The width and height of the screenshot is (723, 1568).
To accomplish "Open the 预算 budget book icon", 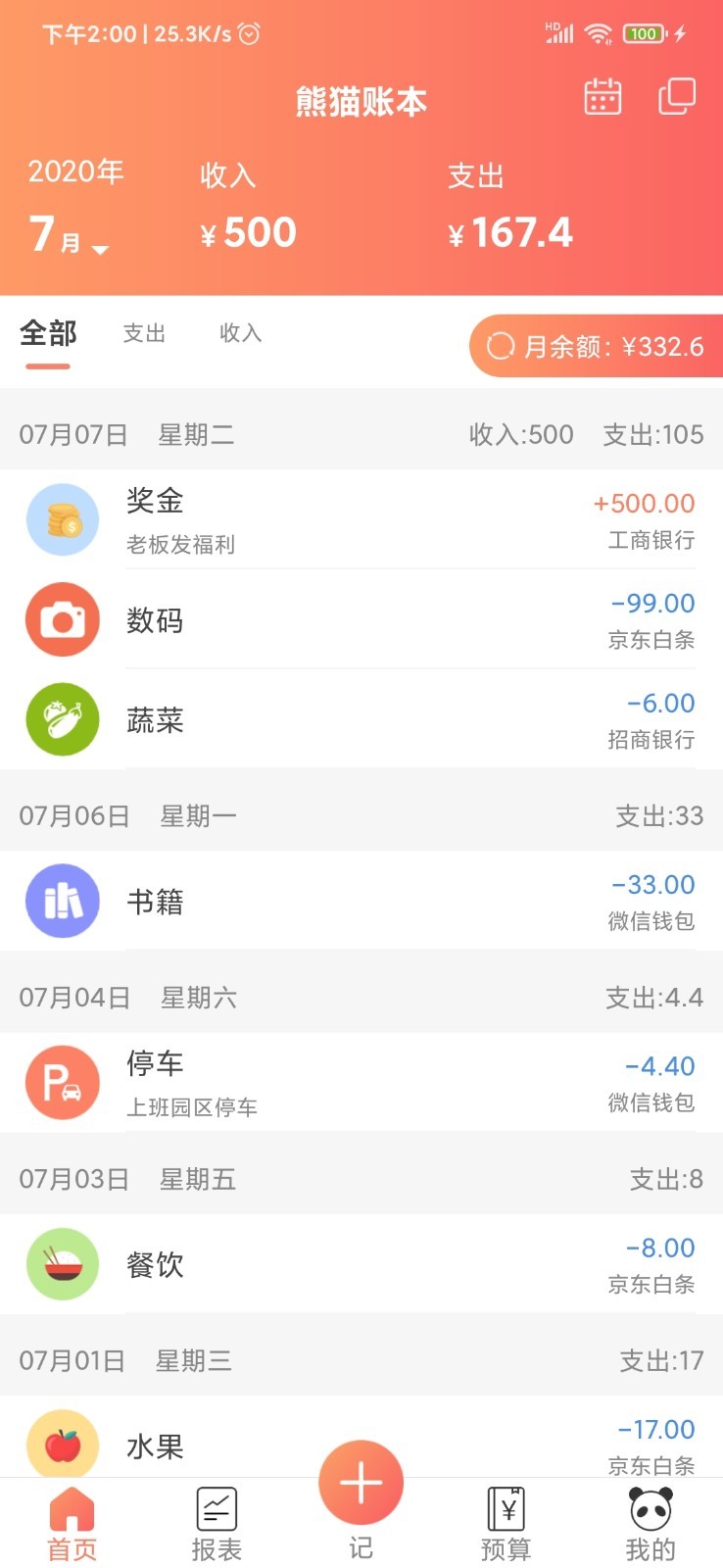I will pos(505,1509).
